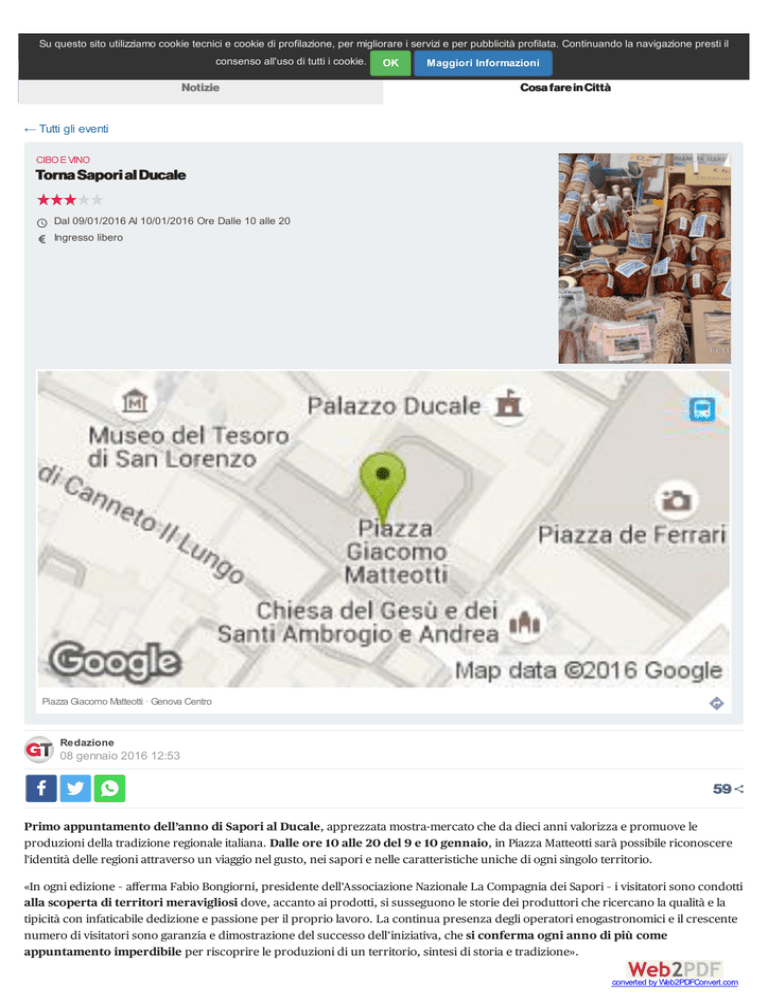The height and width of the screenshot is (994, 768).
Task: Go back to Tutti gli eventi
Action: [66, 129]
